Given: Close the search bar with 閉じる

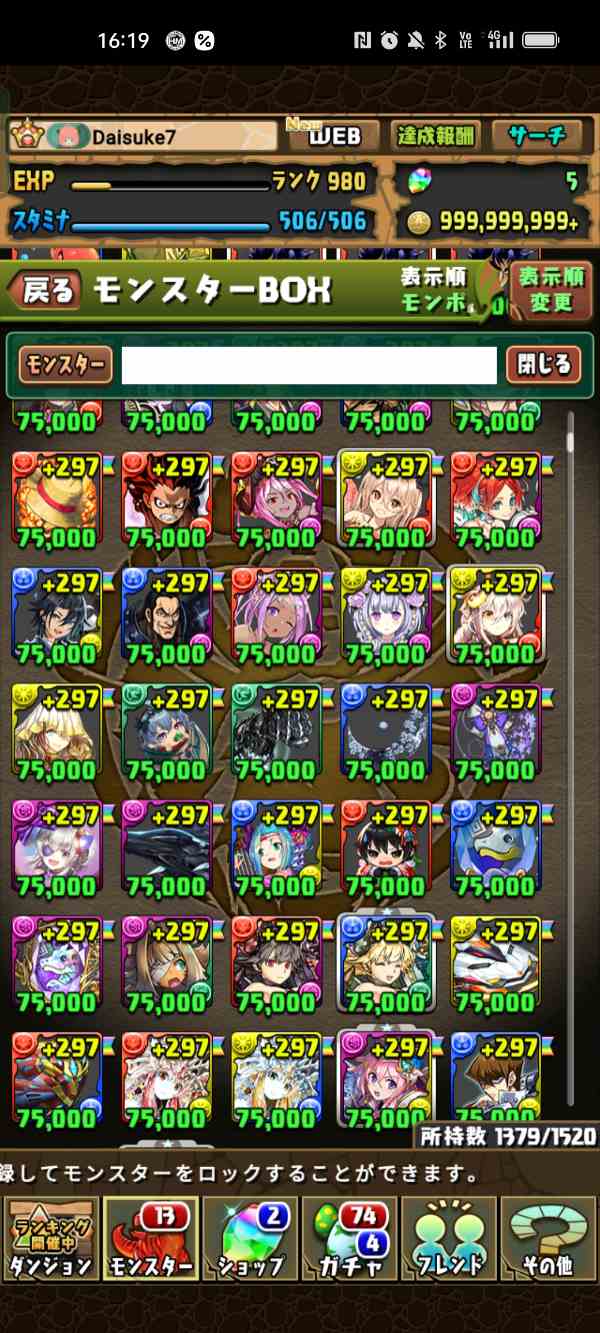Looking at the screenshot, I should click(x=543, y=366).
